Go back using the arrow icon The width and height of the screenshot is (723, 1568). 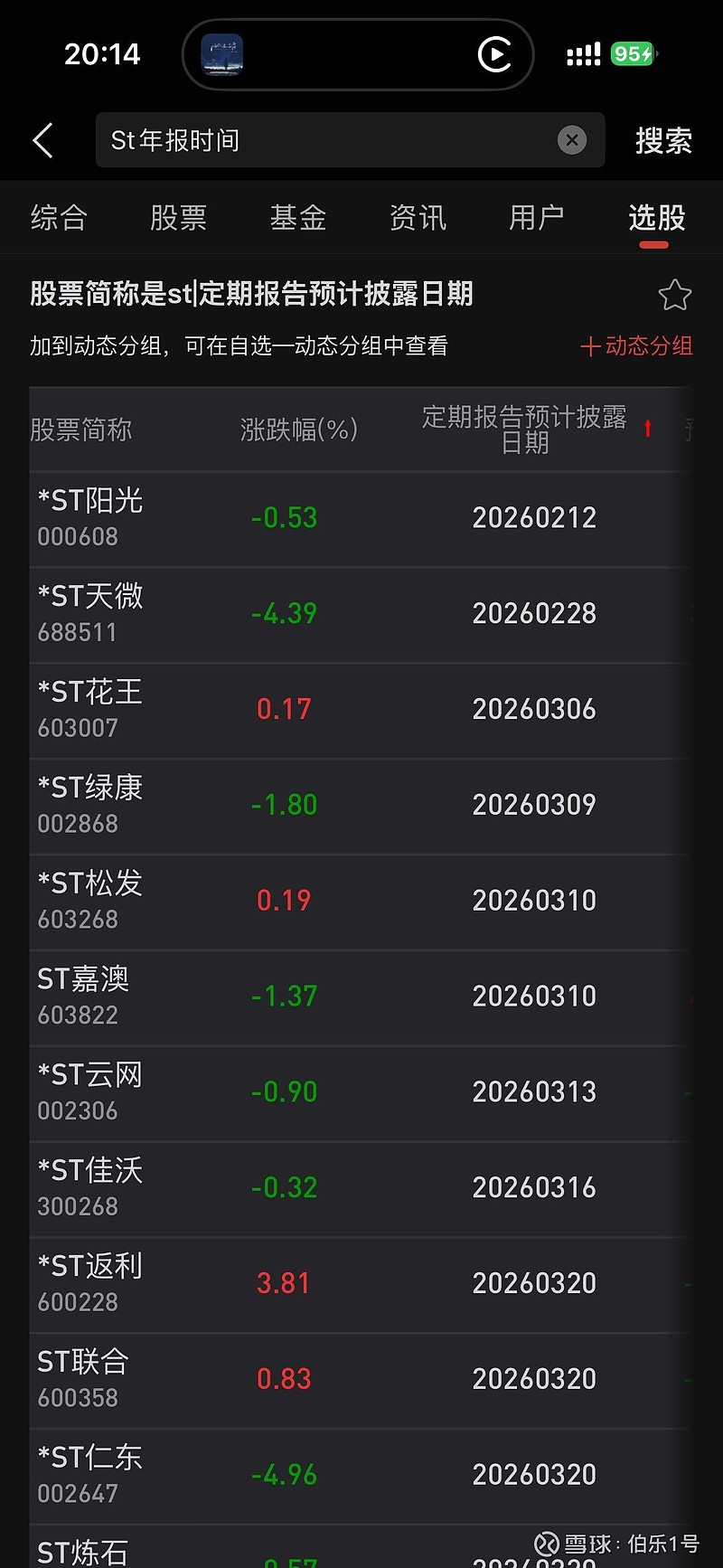[43, 141]
